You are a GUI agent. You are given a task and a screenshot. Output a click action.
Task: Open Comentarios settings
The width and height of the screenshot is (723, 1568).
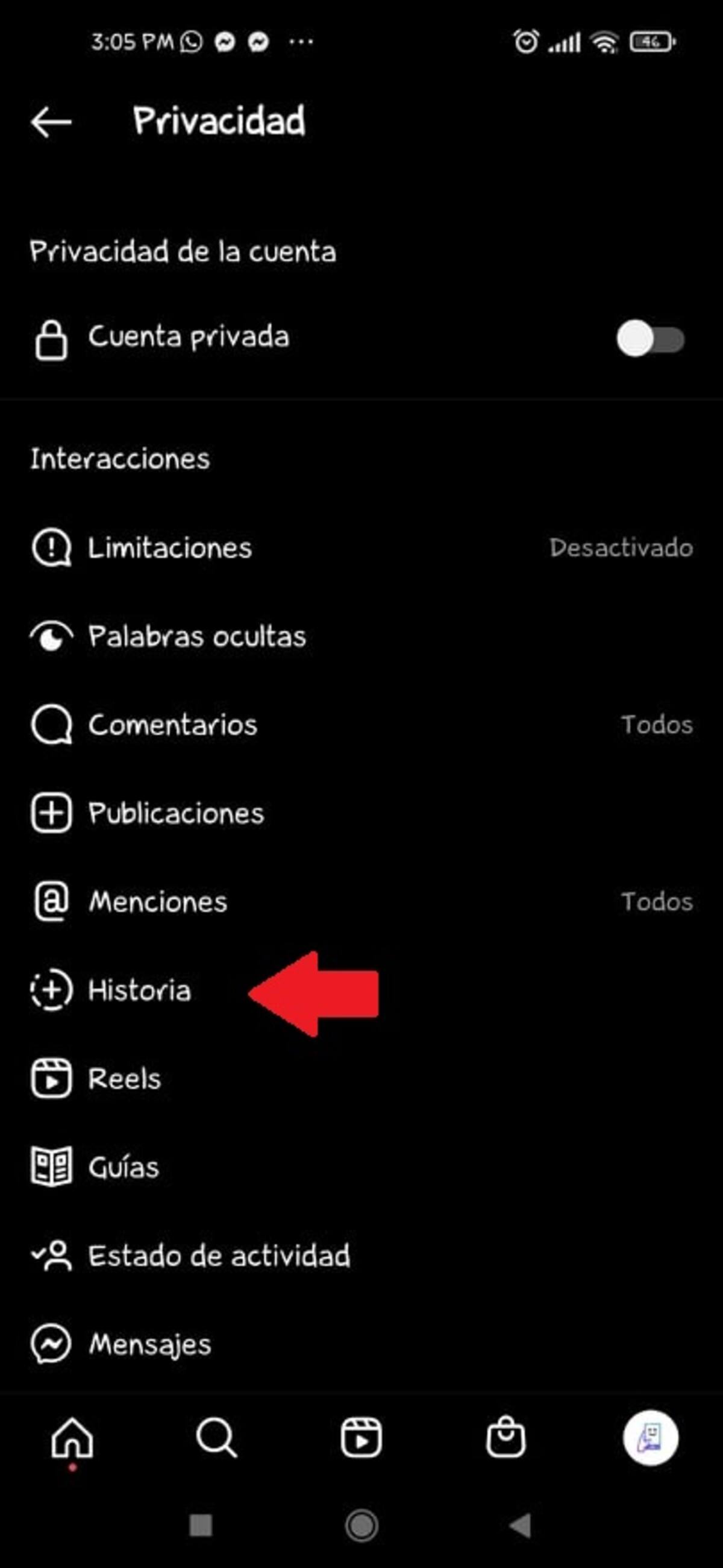[x=361, y=725]
